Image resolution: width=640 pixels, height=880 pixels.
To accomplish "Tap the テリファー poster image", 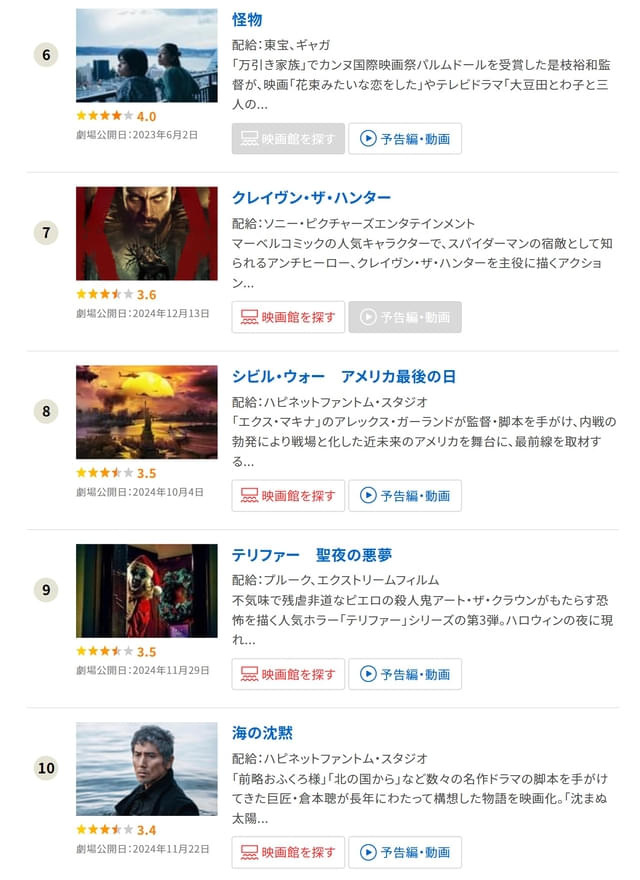I will [x=146, y=591].
